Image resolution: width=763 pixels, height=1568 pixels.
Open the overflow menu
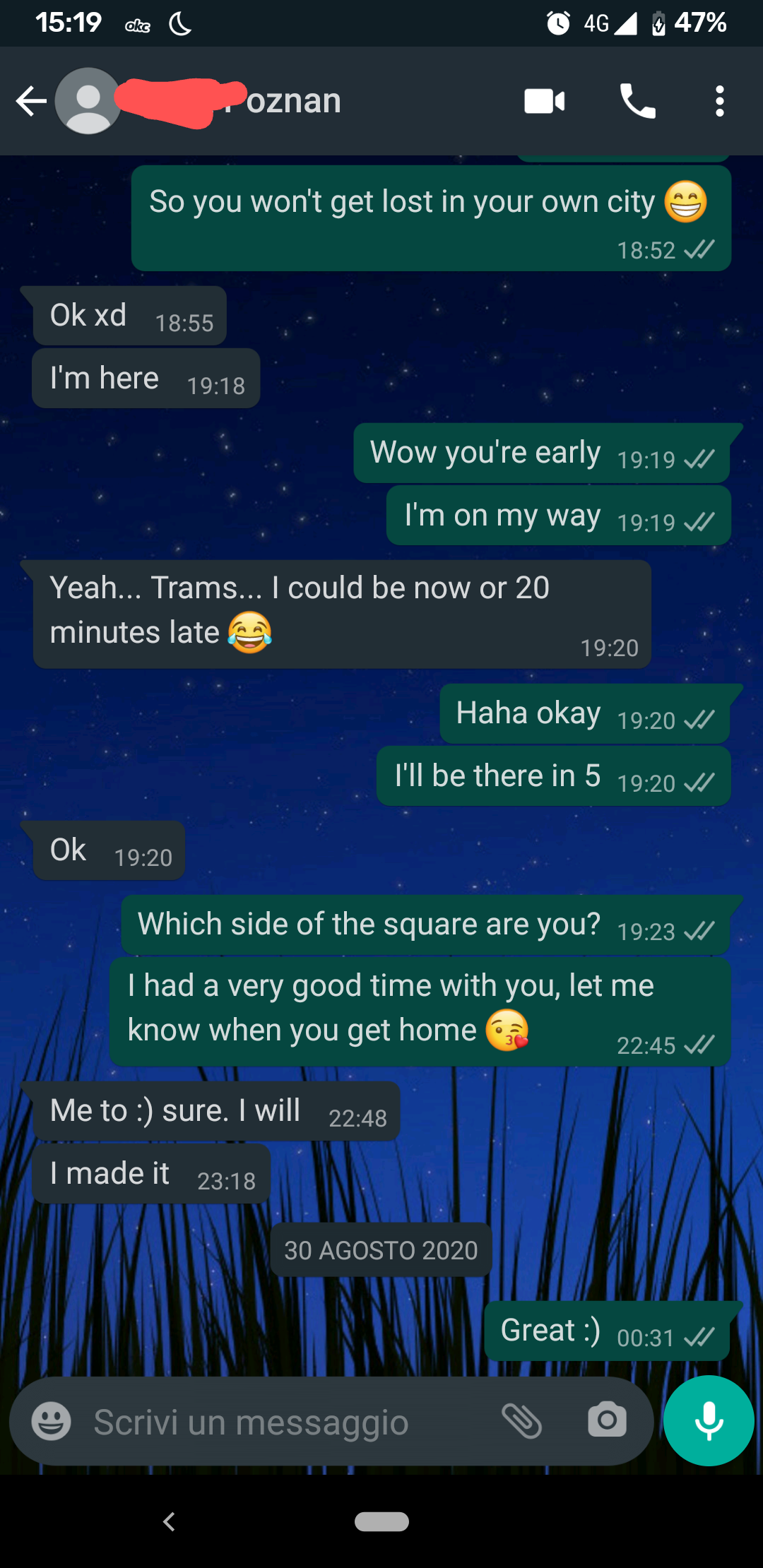pyautogui.click(x=719, y=101)
